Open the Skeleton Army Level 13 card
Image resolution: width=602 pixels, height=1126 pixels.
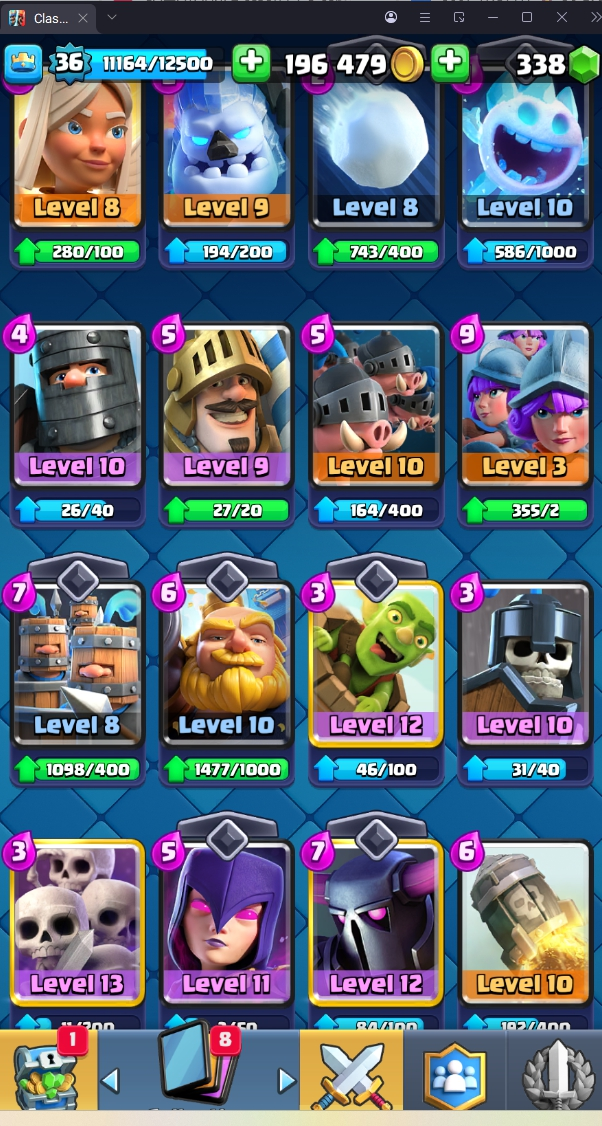(76, 925)
